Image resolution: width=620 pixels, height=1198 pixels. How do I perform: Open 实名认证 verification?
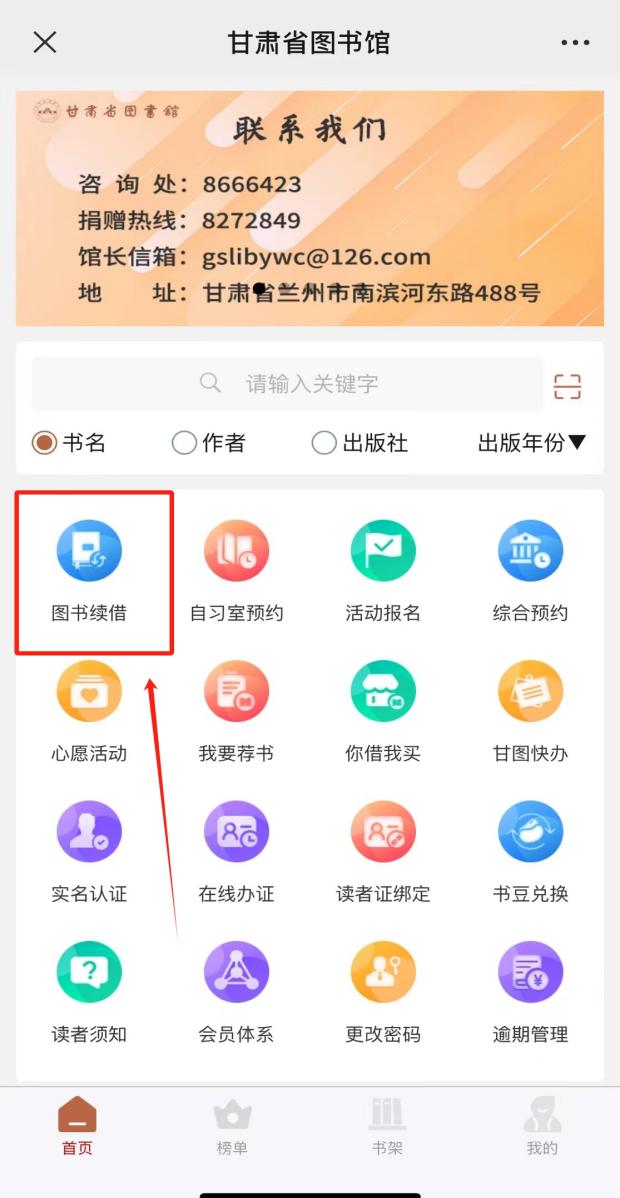coord(89,851)
